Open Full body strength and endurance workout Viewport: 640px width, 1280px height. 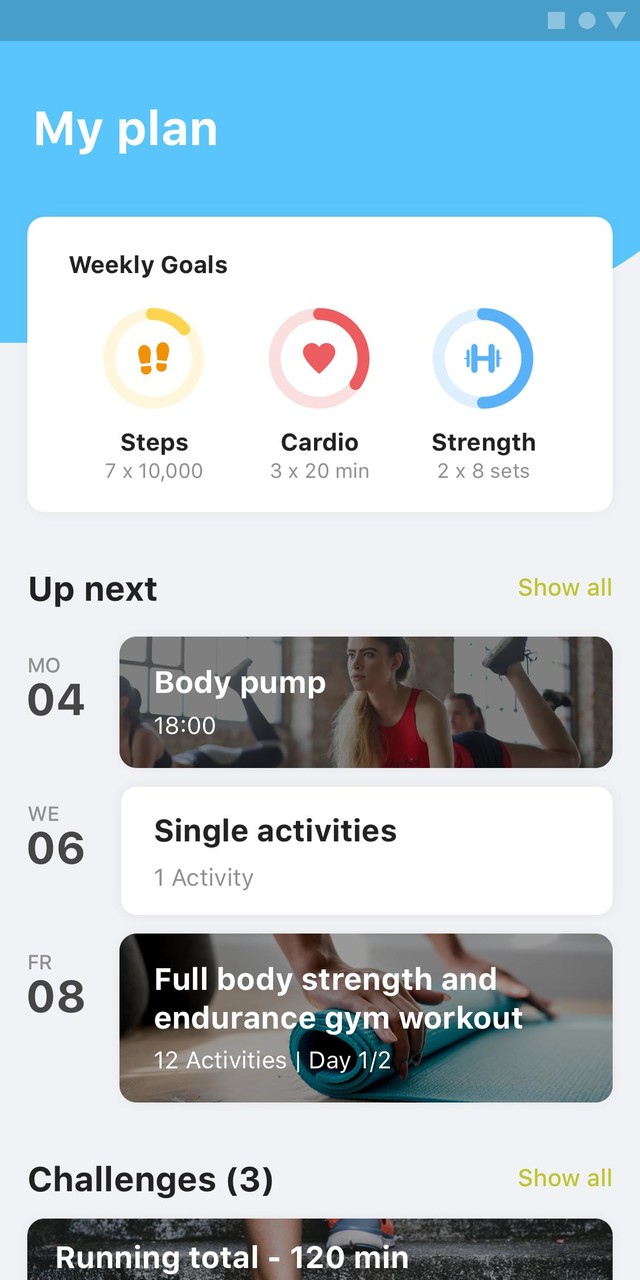point(366,1018)
